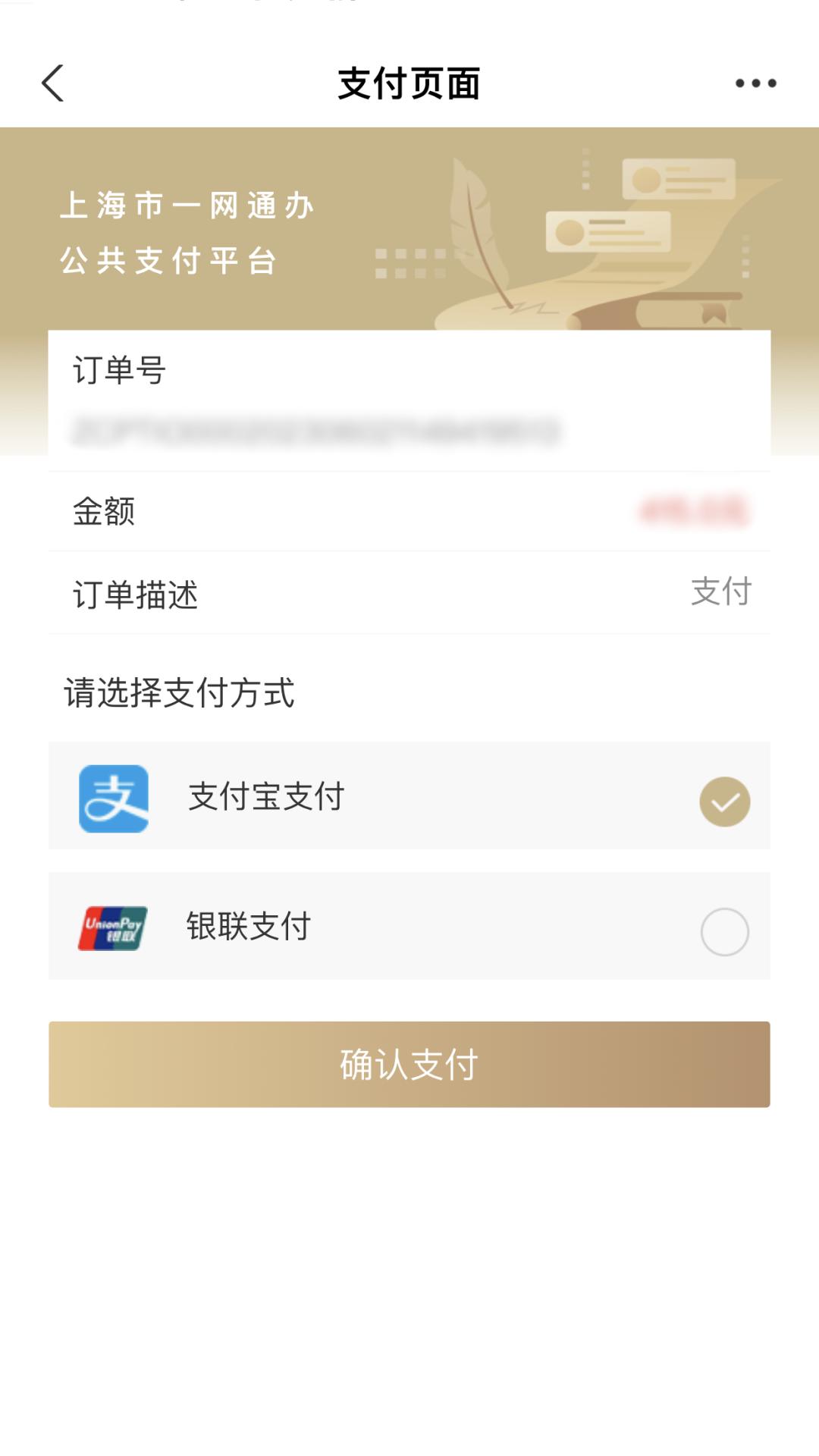Tap the back arrow to leave payment page

52,85
